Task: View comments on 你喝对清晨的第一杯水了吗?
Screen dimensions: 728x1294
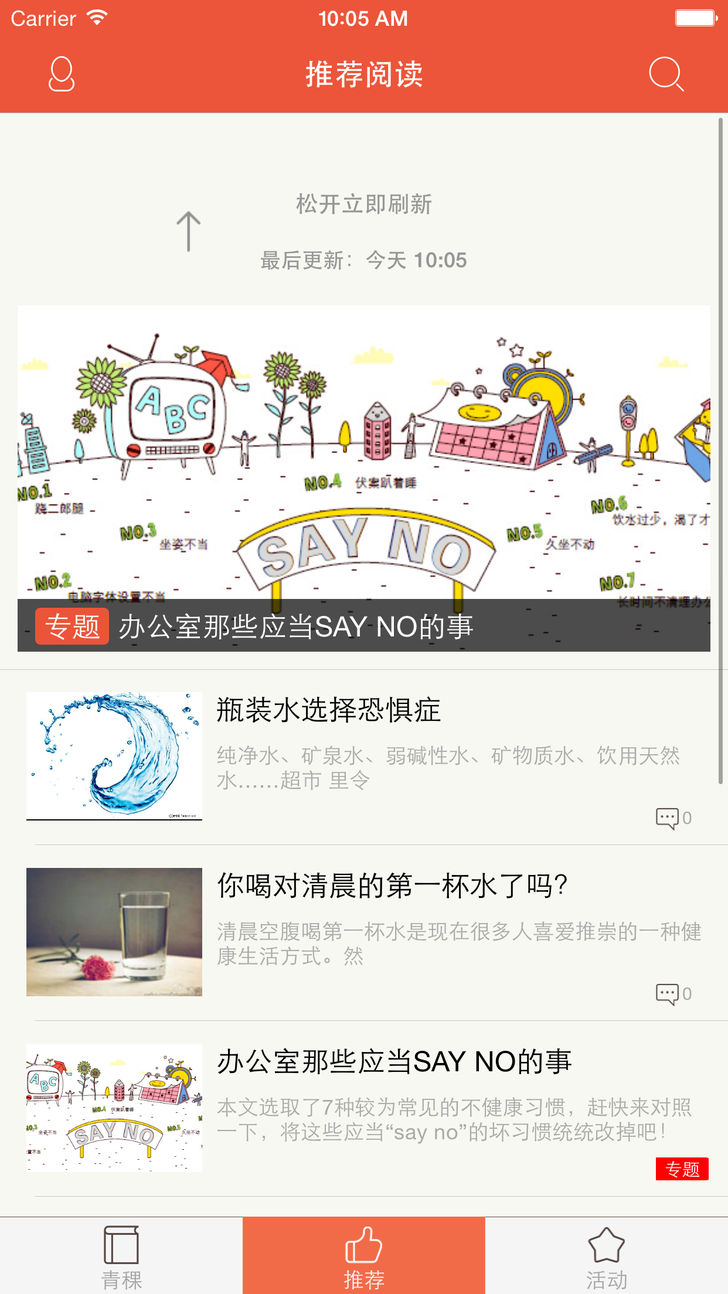Action: [x=672, y=993]
